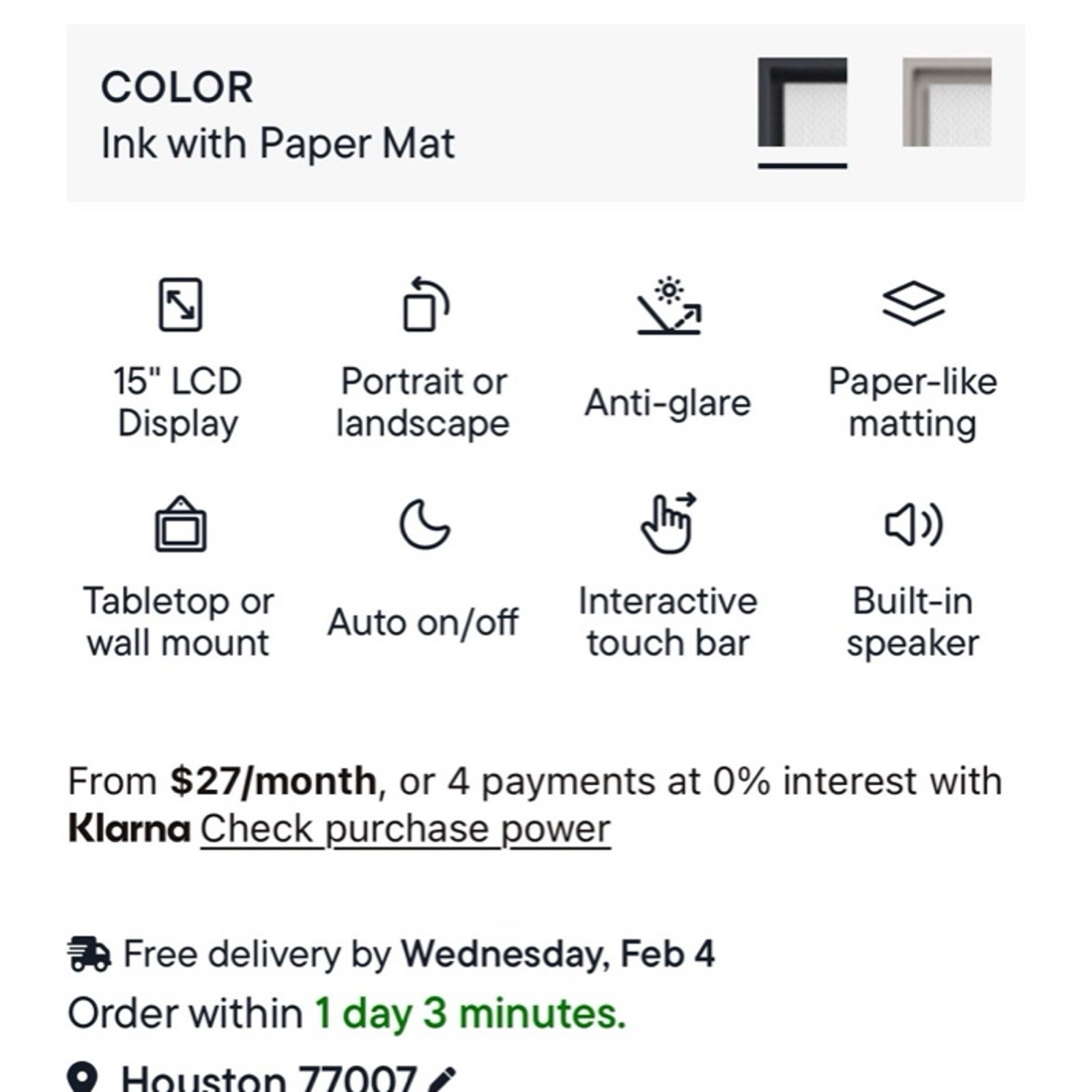
Task: Open Klarna's Check purchase power link
Action: [405, 829]
